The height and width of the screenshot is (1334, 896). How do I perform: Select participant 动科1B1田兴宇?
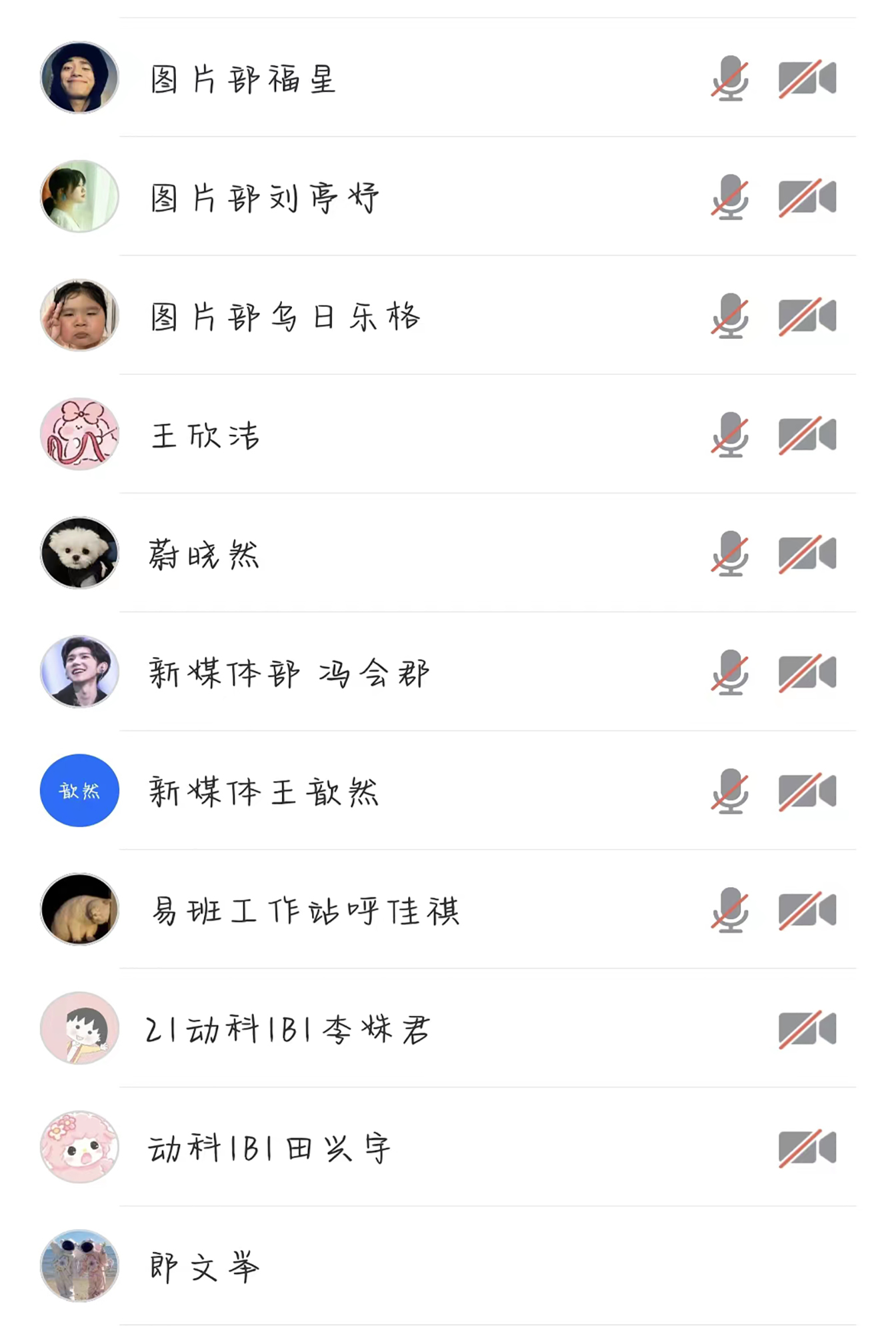pyautogui.click(x=269, y=1148)
